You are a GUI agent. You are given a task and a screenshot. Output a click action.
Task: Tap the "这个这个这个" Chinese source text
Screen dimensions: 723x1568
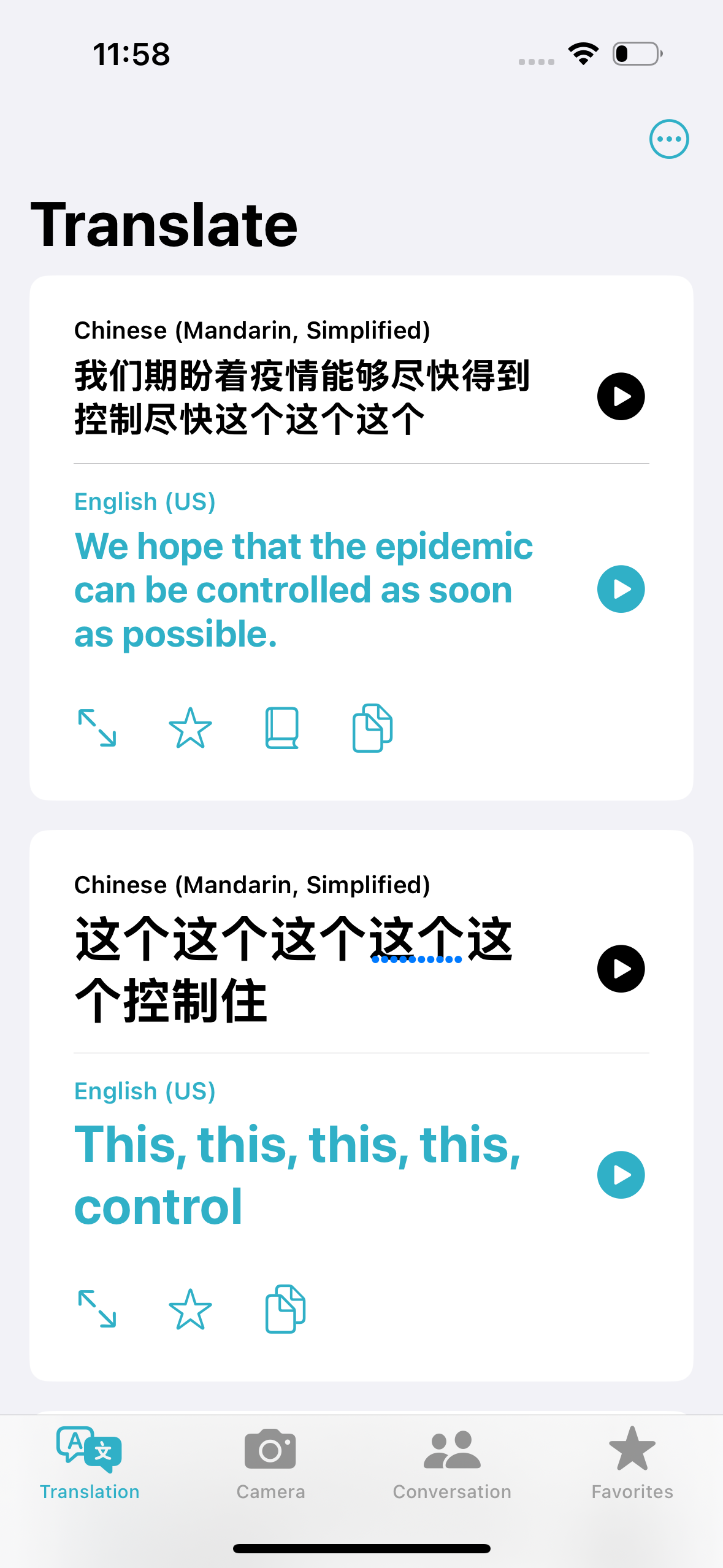point(294,969)
